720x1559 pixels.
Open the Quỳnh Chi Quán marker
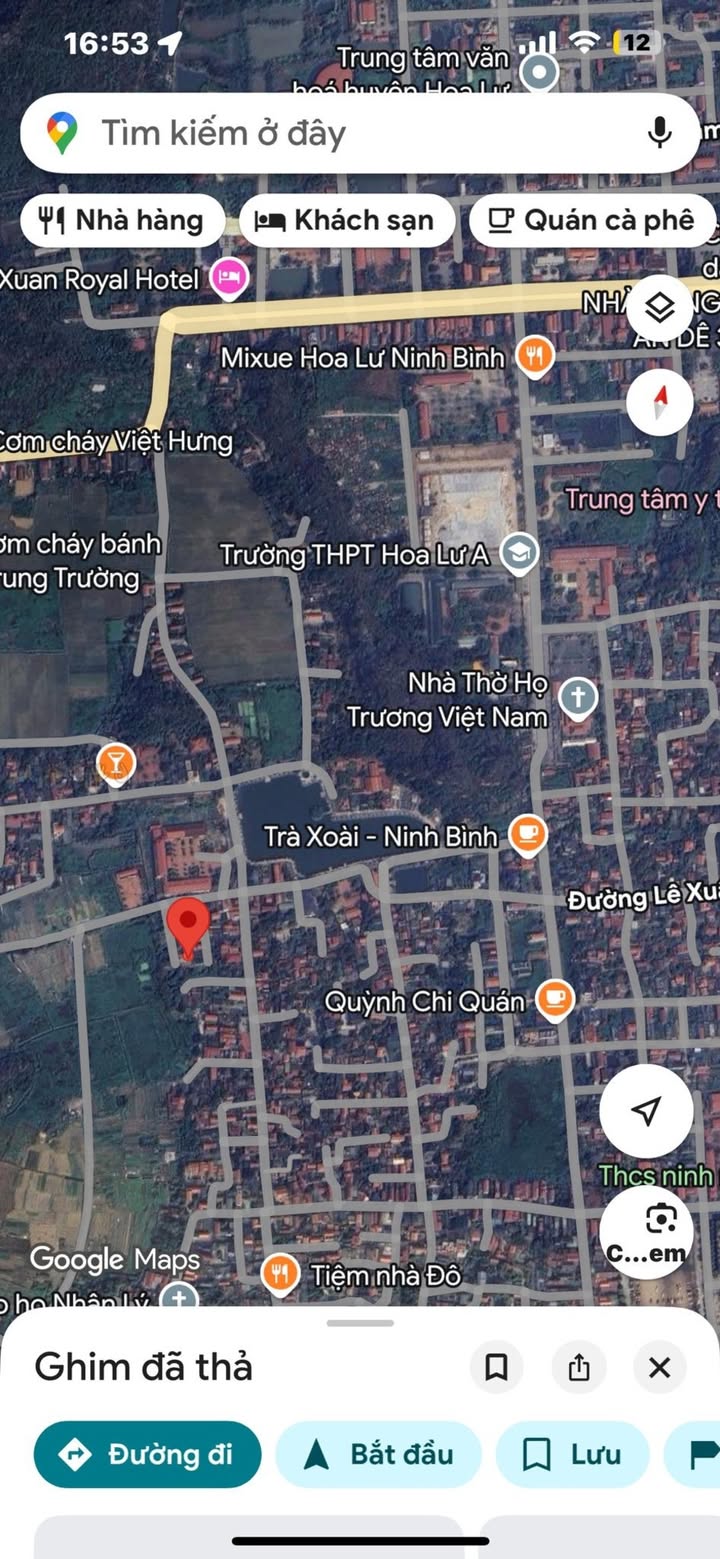pyautogui.click(x=555, y=999)
